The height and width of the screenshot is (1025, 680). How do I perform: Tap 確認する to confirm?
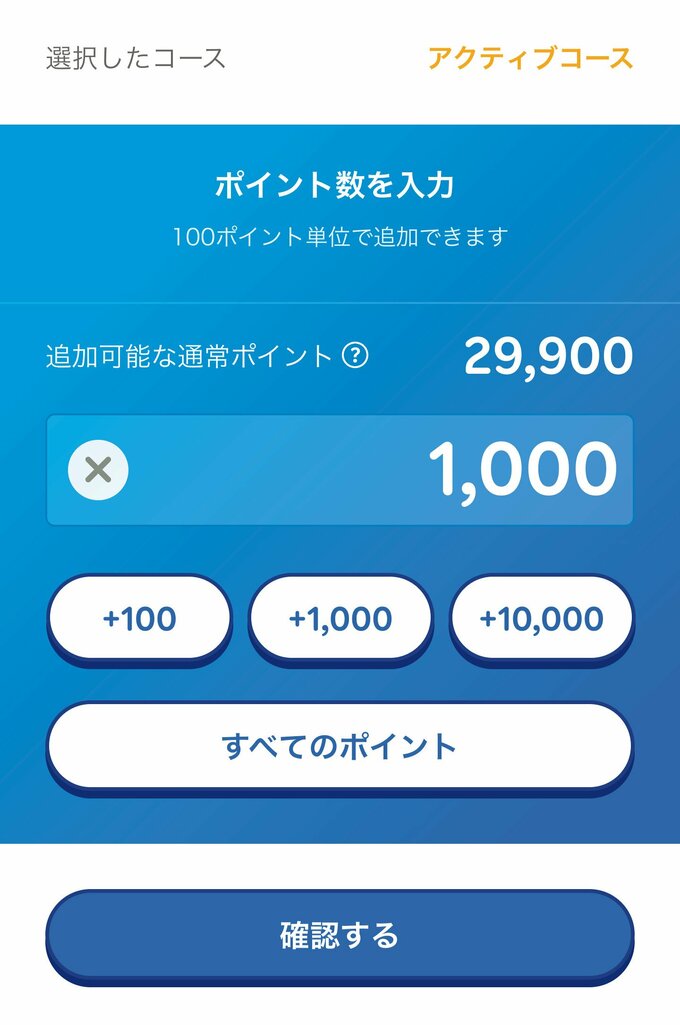click(x=340, y=935)
